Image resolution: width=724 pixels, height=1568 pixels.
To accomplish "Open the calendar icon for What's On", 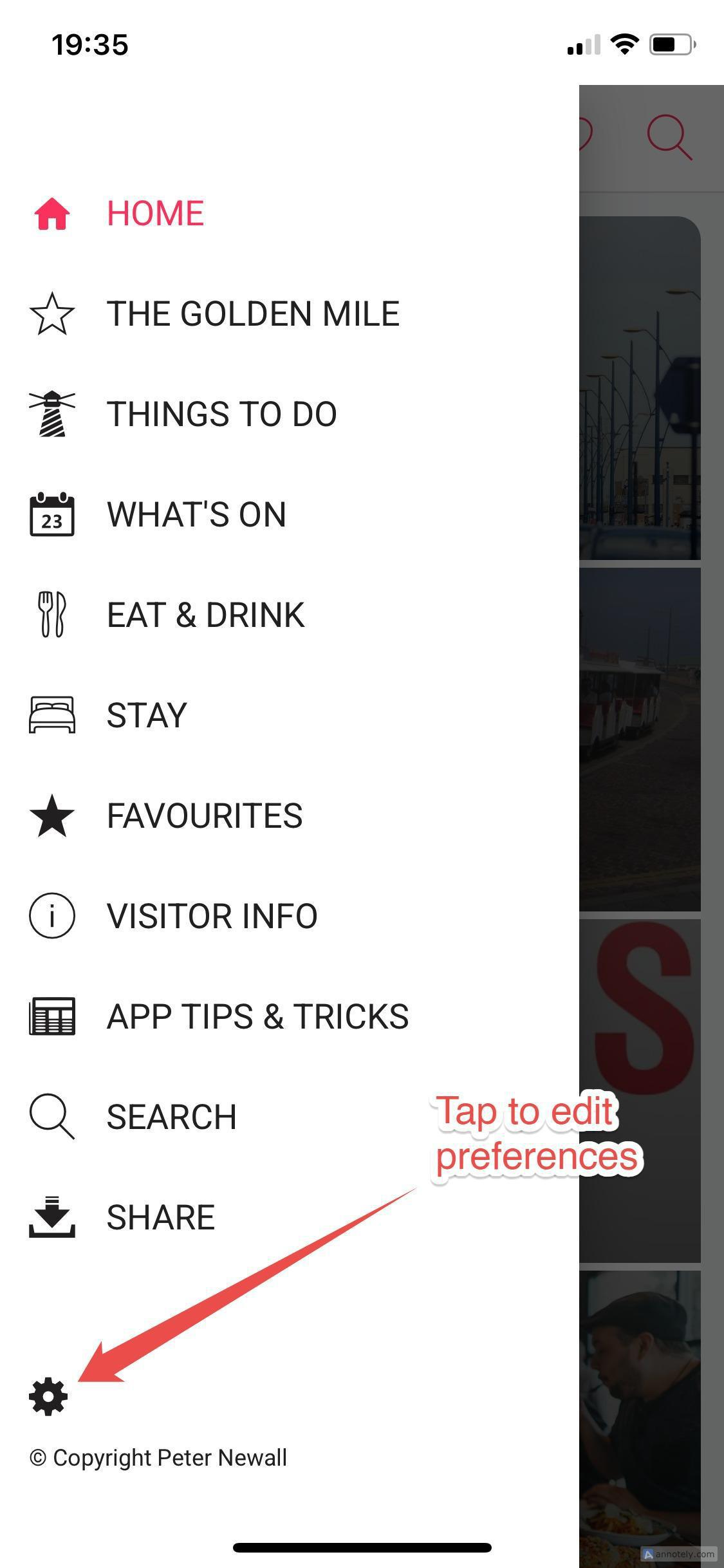I will click(51, 514).
